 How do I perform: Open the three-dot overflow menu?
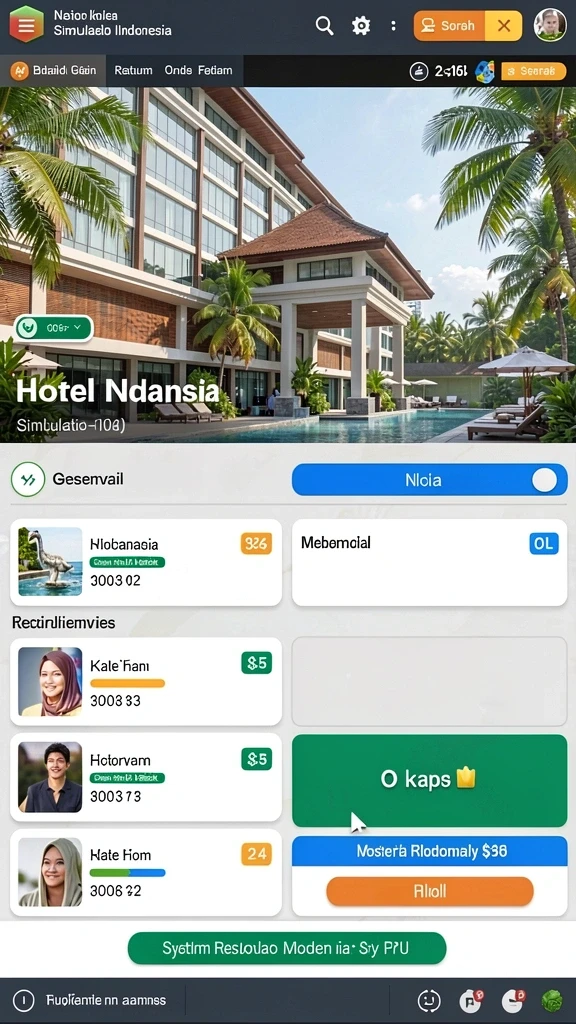coord(393,25)
